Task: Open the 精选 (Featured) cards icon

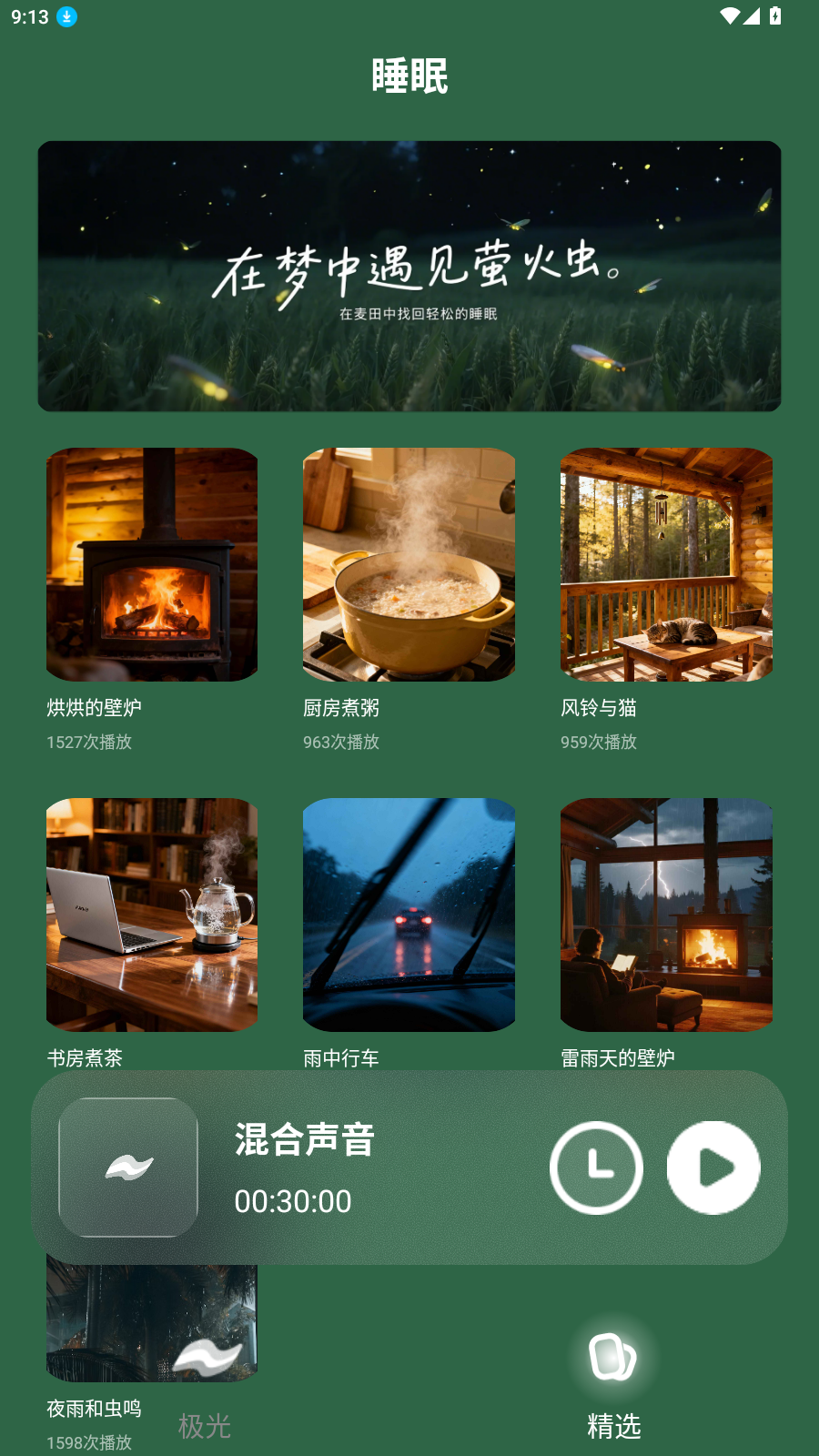Action: pyautogui.click(x=612, y=1356)
